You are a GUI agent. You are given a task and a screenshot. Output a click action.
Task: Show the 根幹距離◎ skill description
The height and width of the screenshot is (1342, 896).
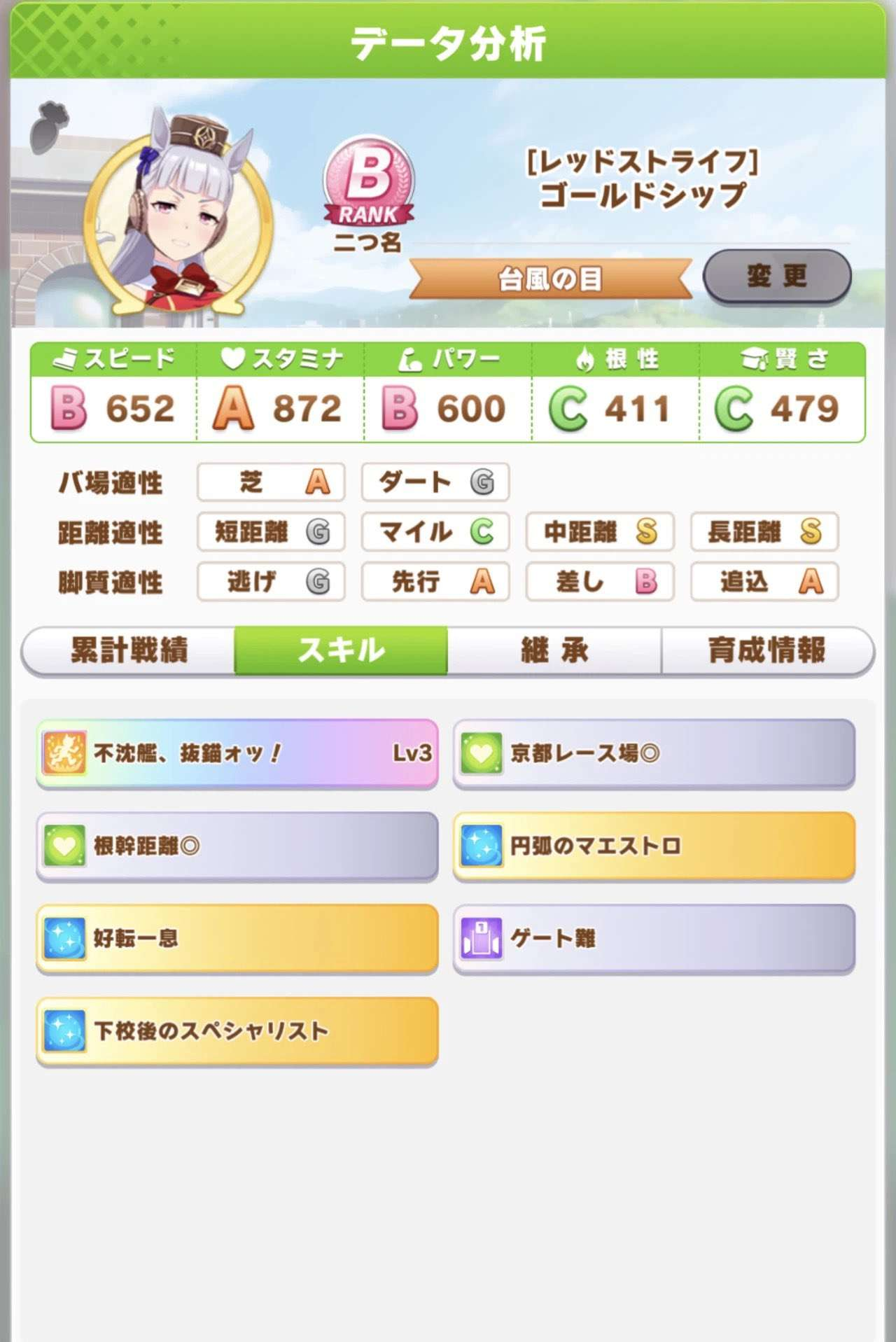click(x=237, y=846)
